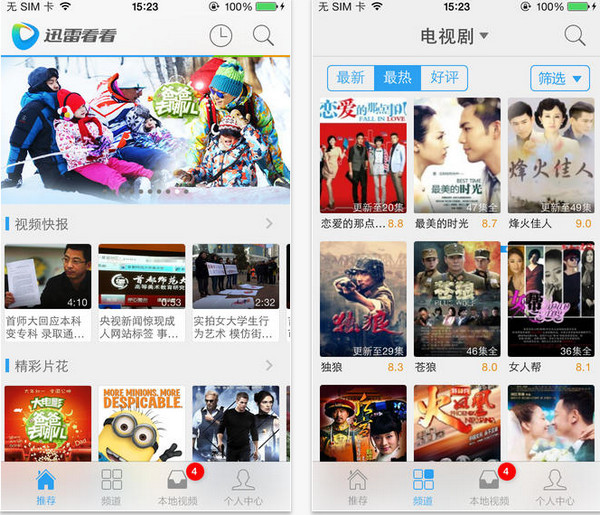Switch to the 好评 sort tab

[444, 78]
